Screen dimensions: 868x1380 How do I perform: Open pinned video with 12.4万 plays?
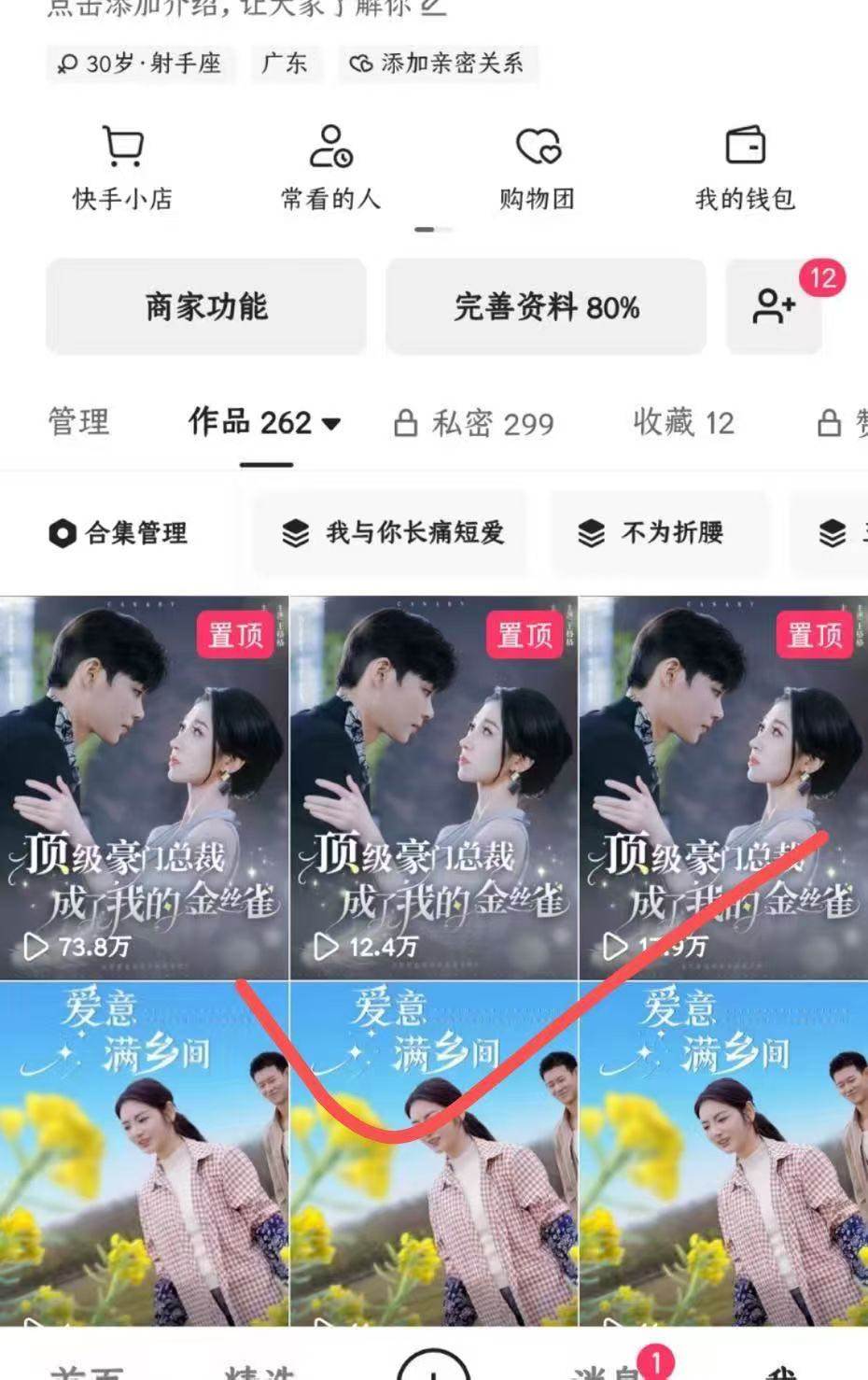pyautogui.click(x=433, y=787)
